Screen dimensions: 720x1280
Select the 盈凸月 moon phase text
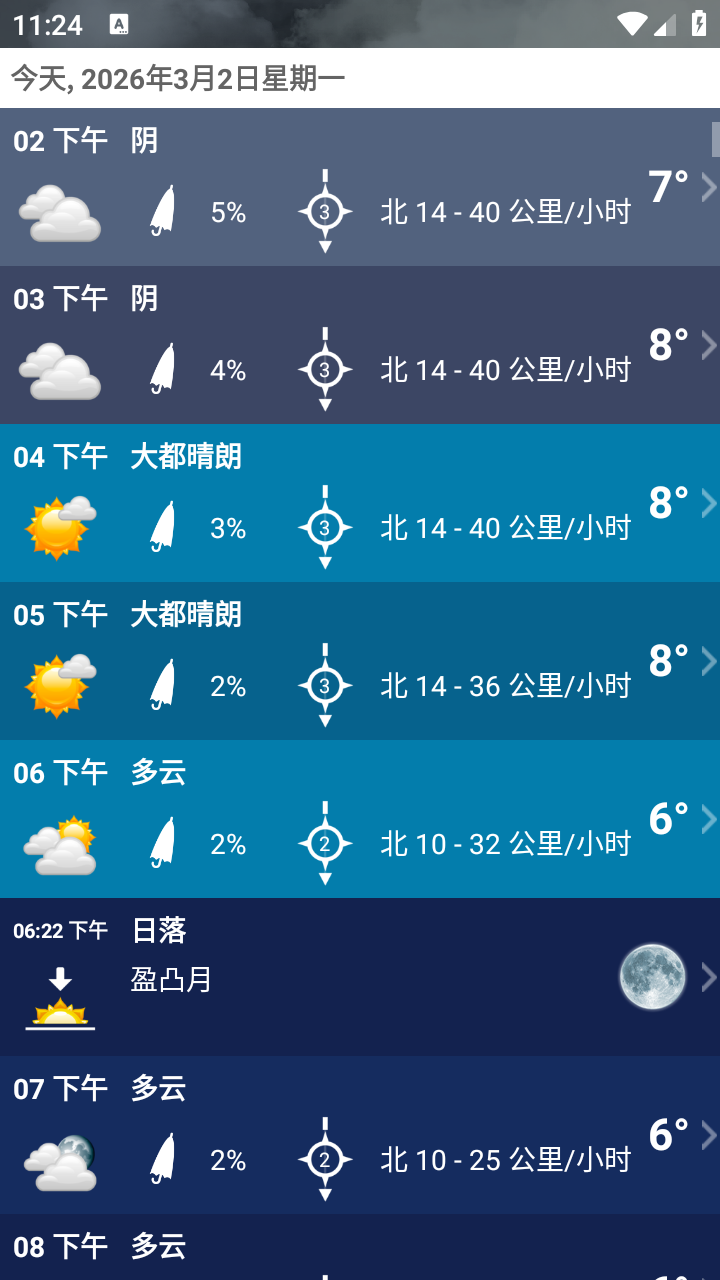coord(172,980)
